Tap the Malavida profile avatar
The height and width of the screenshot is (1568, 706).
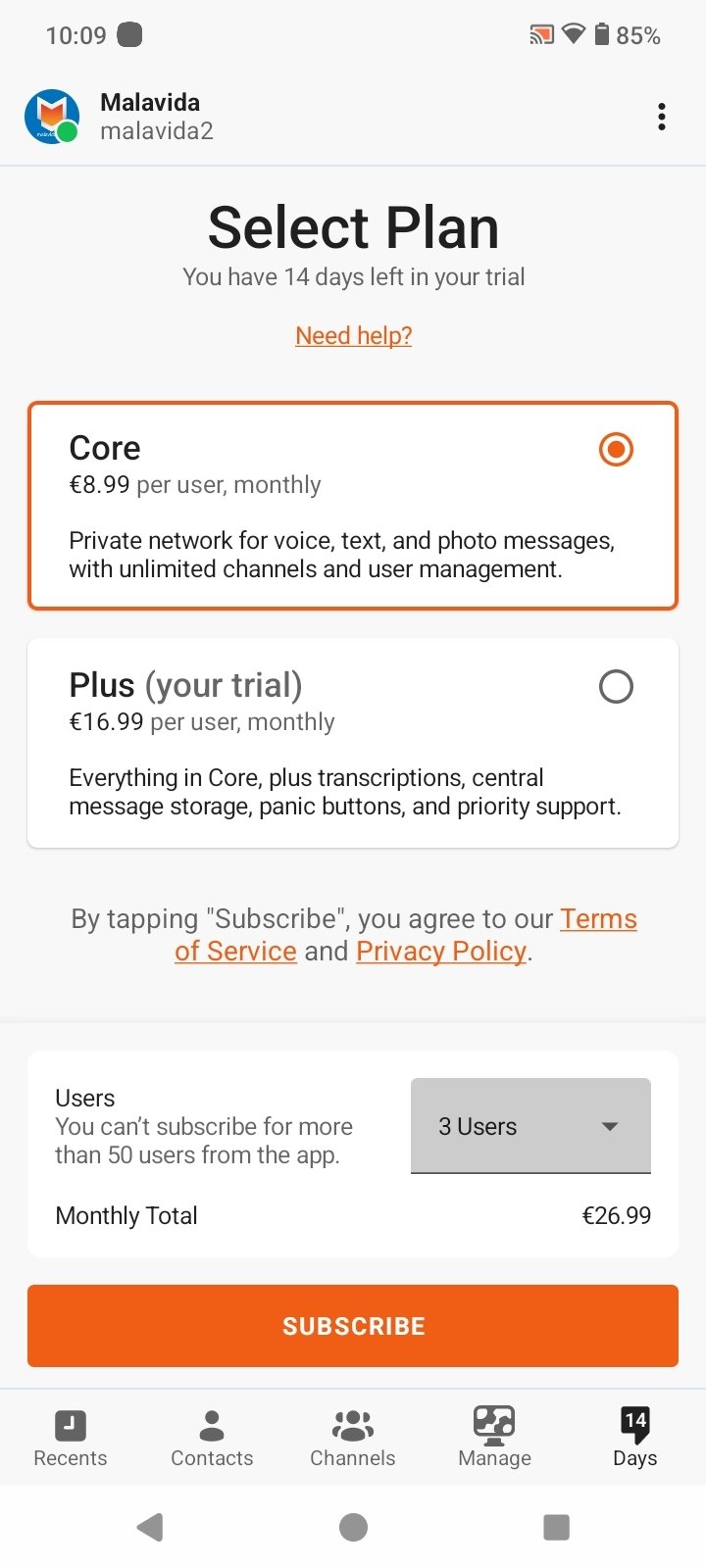tap(52, 117)
